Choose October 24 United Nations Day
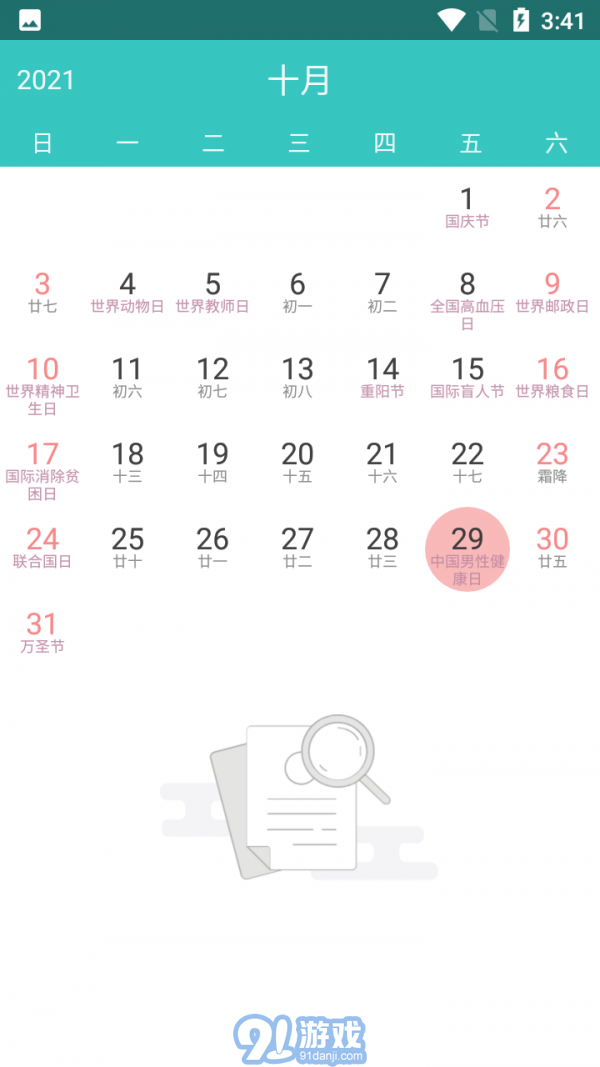This screenshot has height=1067, width=600. (x=42, y=547)
